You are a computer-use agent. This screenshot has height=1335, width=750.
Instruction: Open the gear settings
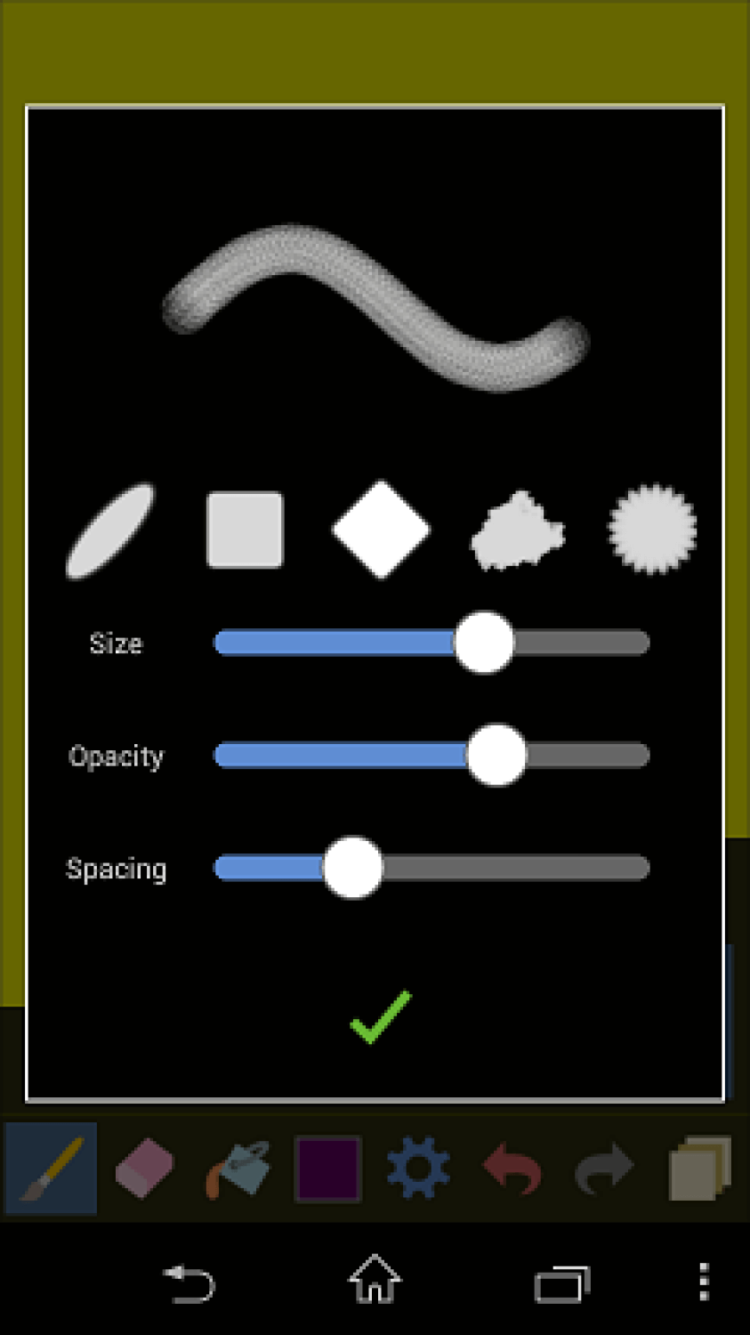(x=418, y=1168)
